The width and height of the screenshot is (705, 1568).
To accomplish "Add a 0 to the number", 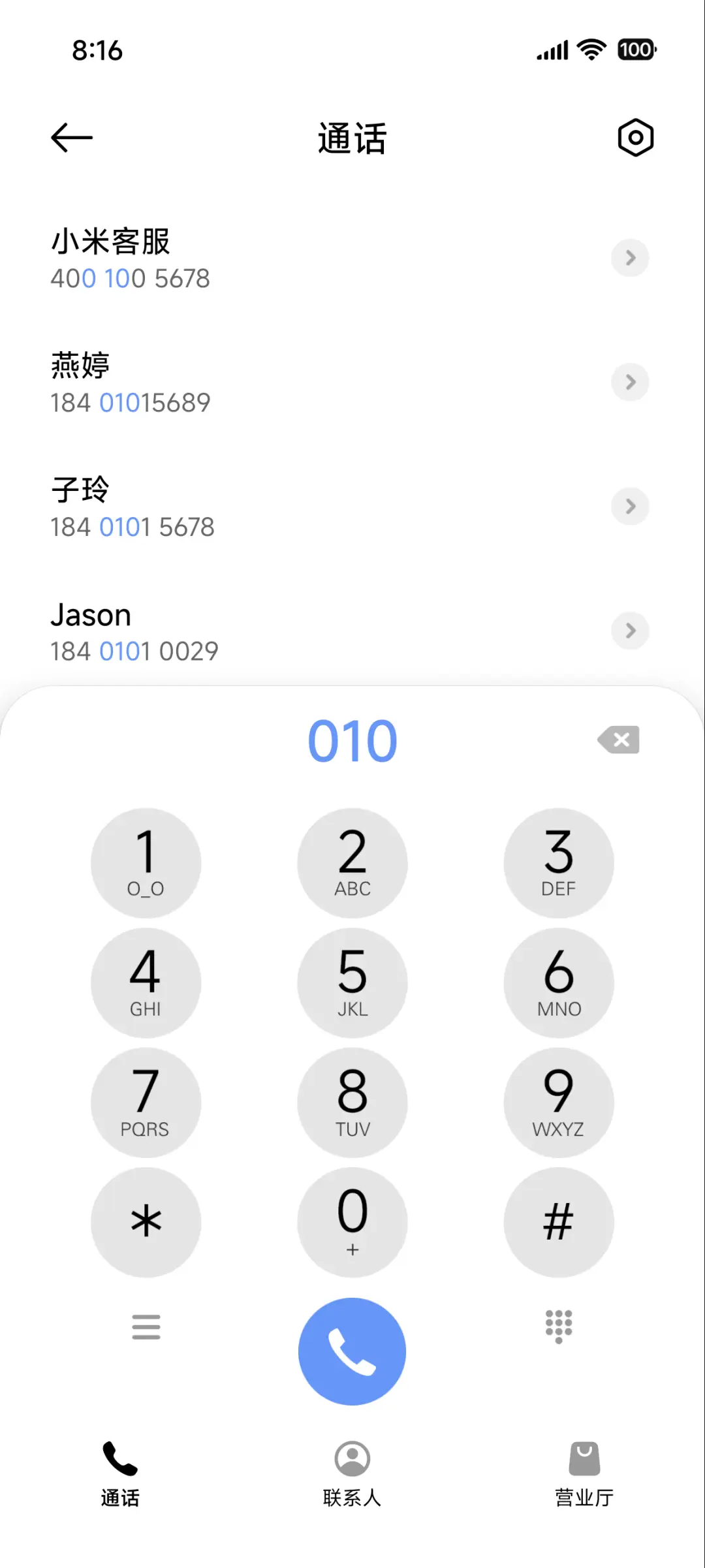I will pyautogui.click(x=352, y=1222).
